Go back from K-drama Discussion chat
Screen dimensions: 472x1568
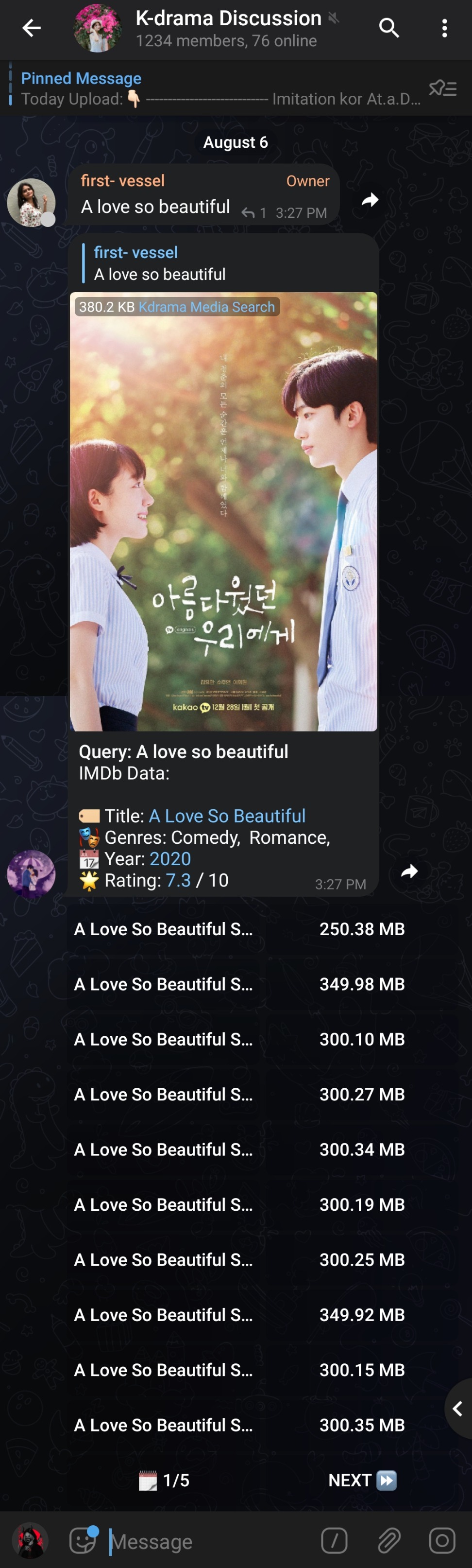point(31,28)
